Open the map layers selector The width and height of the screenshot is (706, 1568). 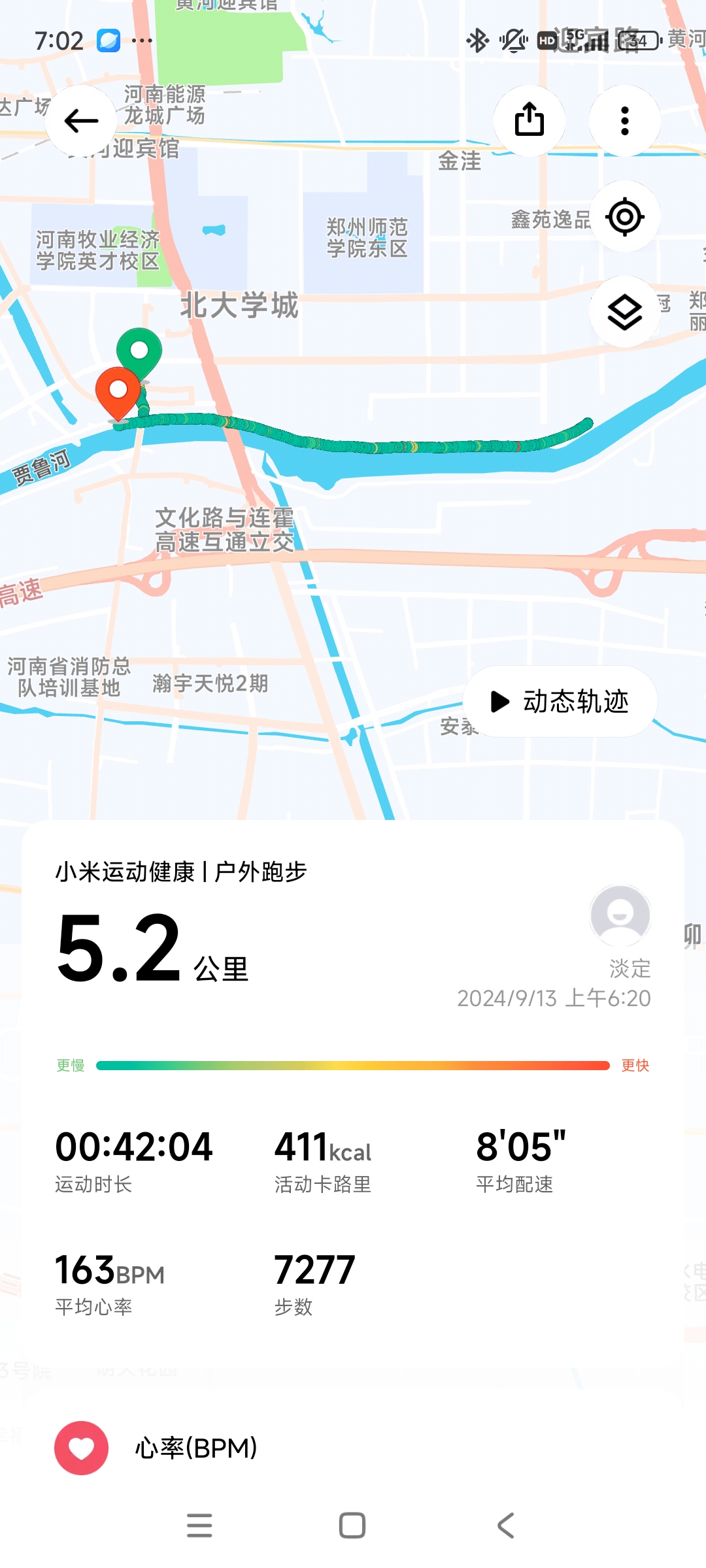click(625, 312)
